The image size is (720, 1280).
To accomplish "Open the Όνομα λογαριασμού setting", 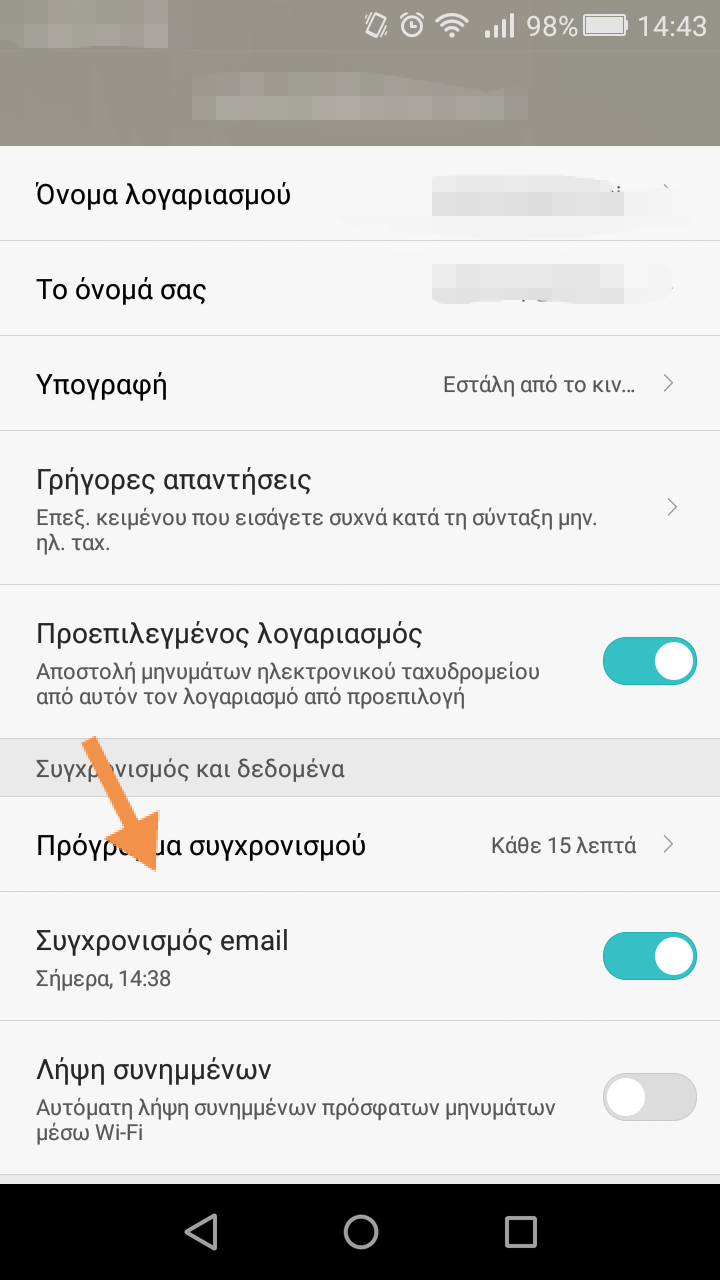I will (360, 194).
